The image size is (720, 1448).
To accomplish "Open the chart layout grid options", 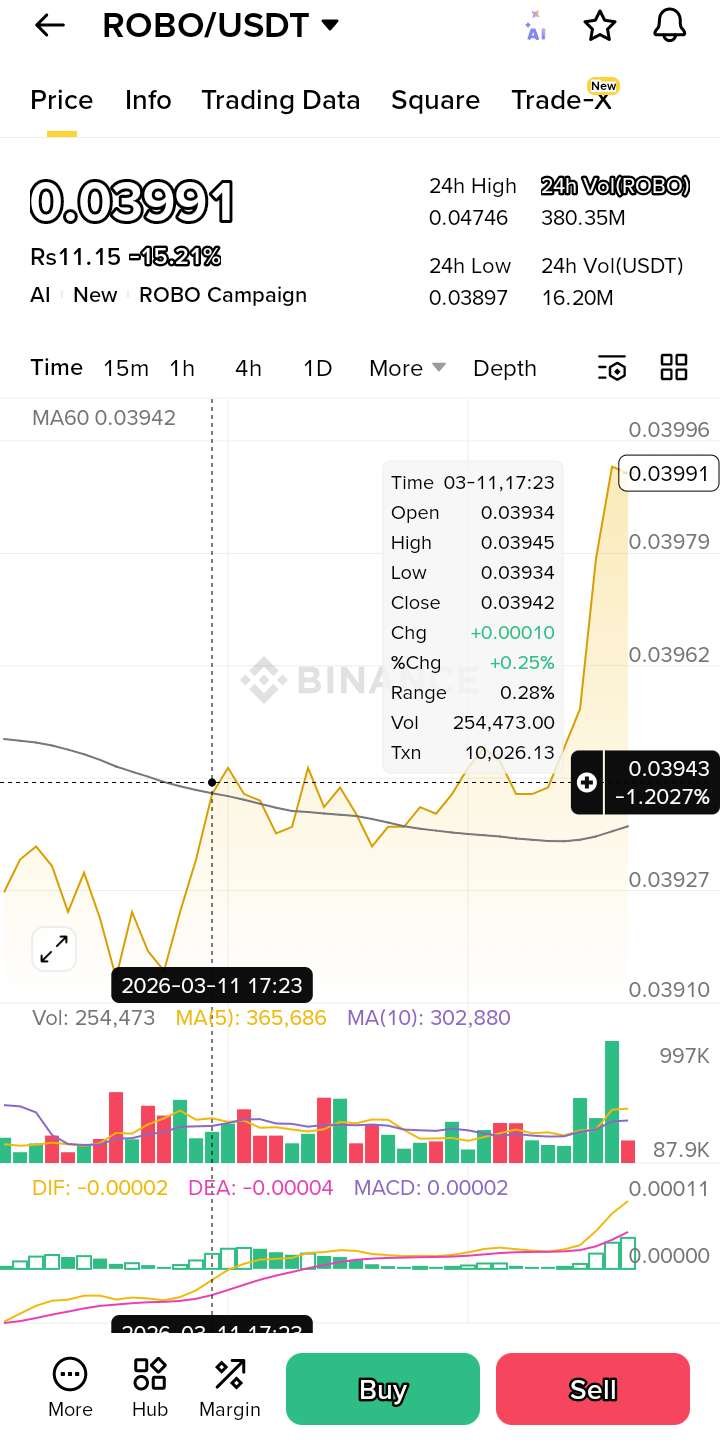I will (x=674, y=368).
